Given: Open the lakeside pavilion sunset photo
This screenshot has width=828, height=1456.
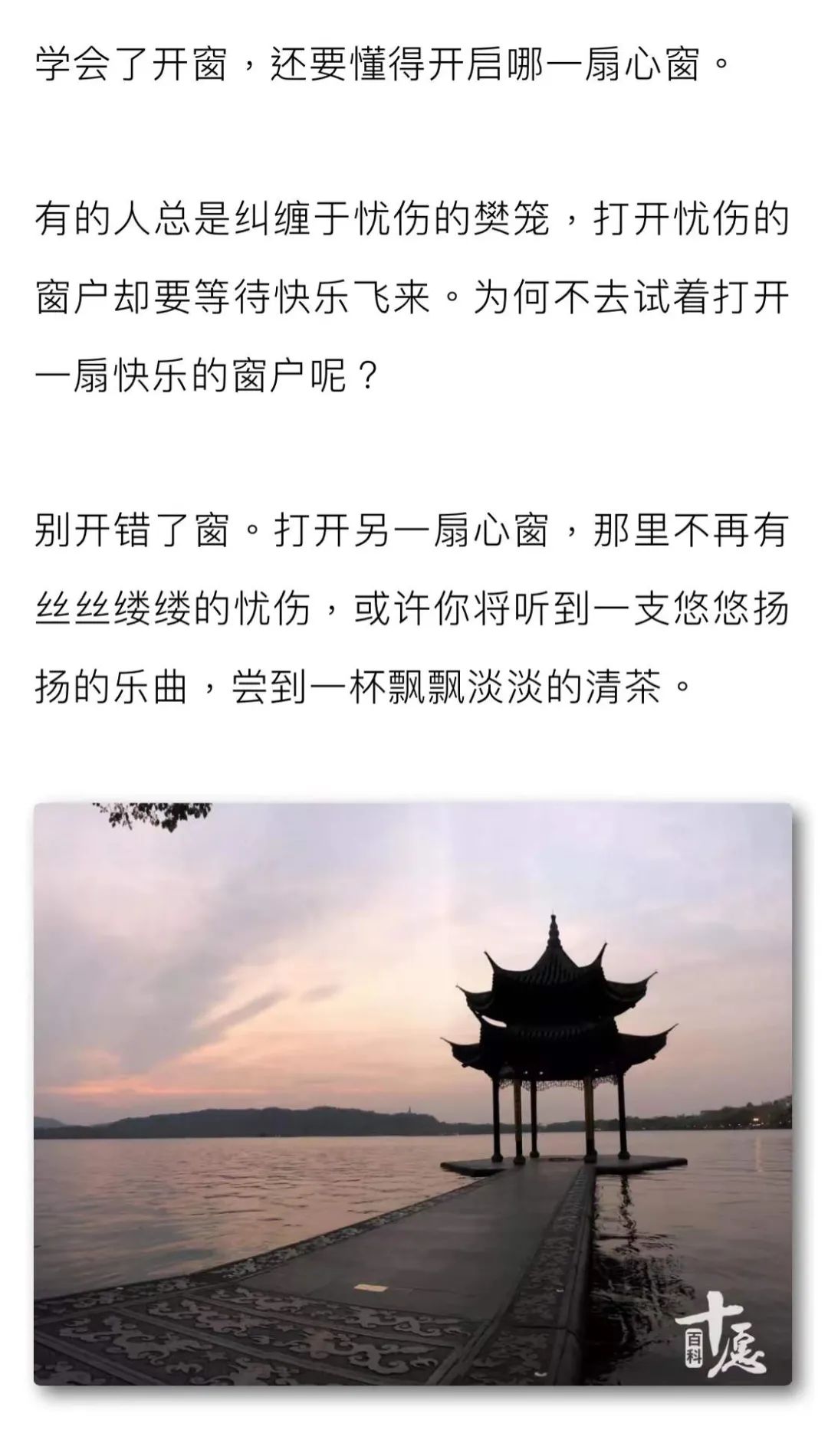Looking at the screenshot, I should pos(412,1094).
